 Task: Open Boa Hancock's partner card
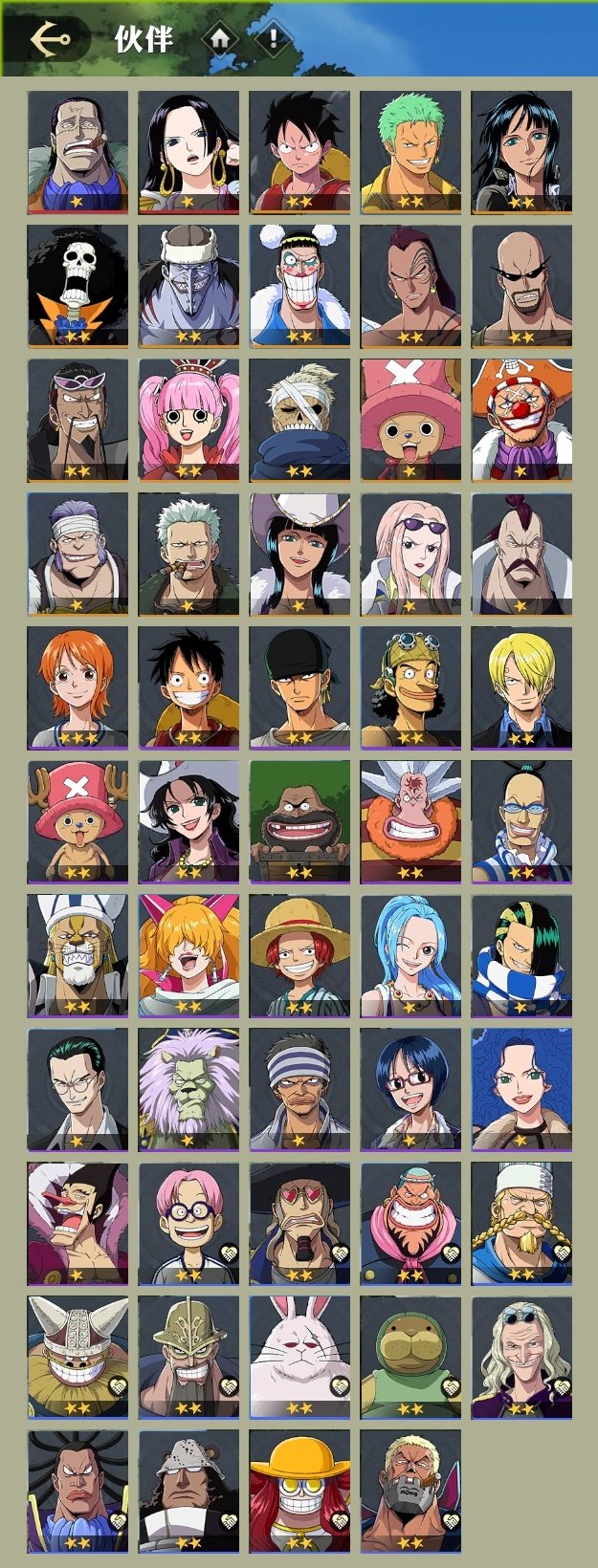point(188,152)
